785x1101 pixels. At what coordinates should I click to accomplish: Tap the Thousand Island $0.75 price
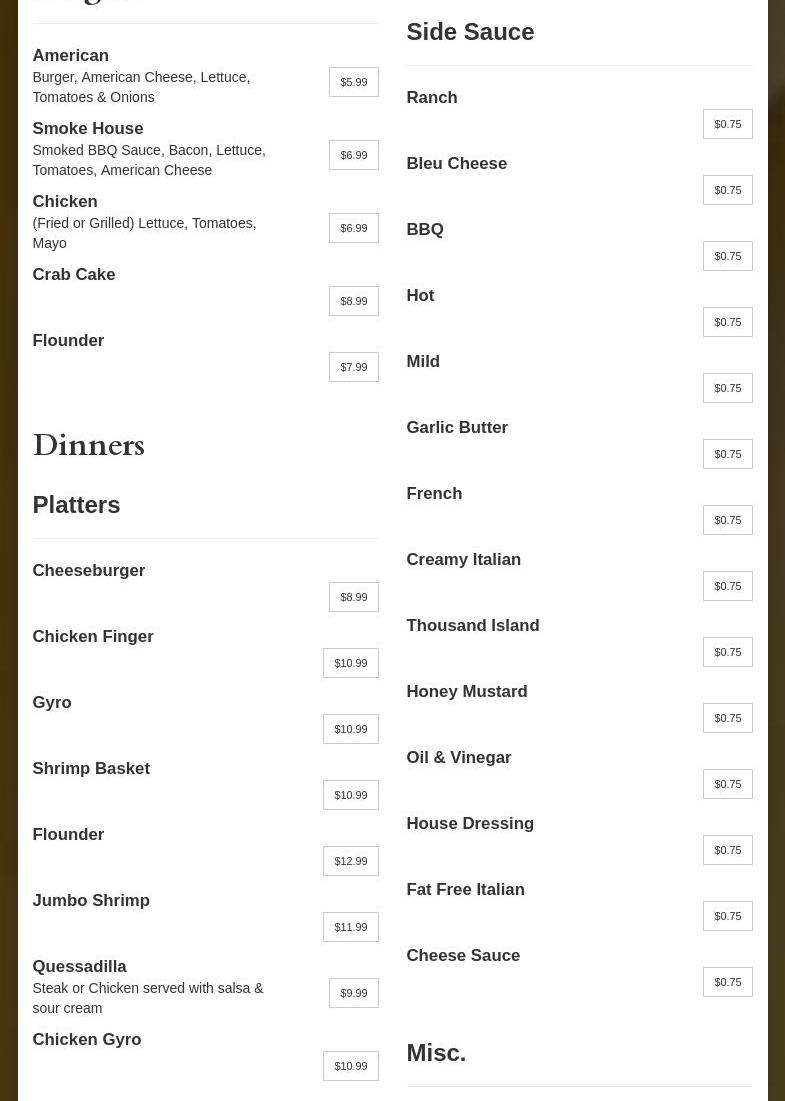point(727,652)
